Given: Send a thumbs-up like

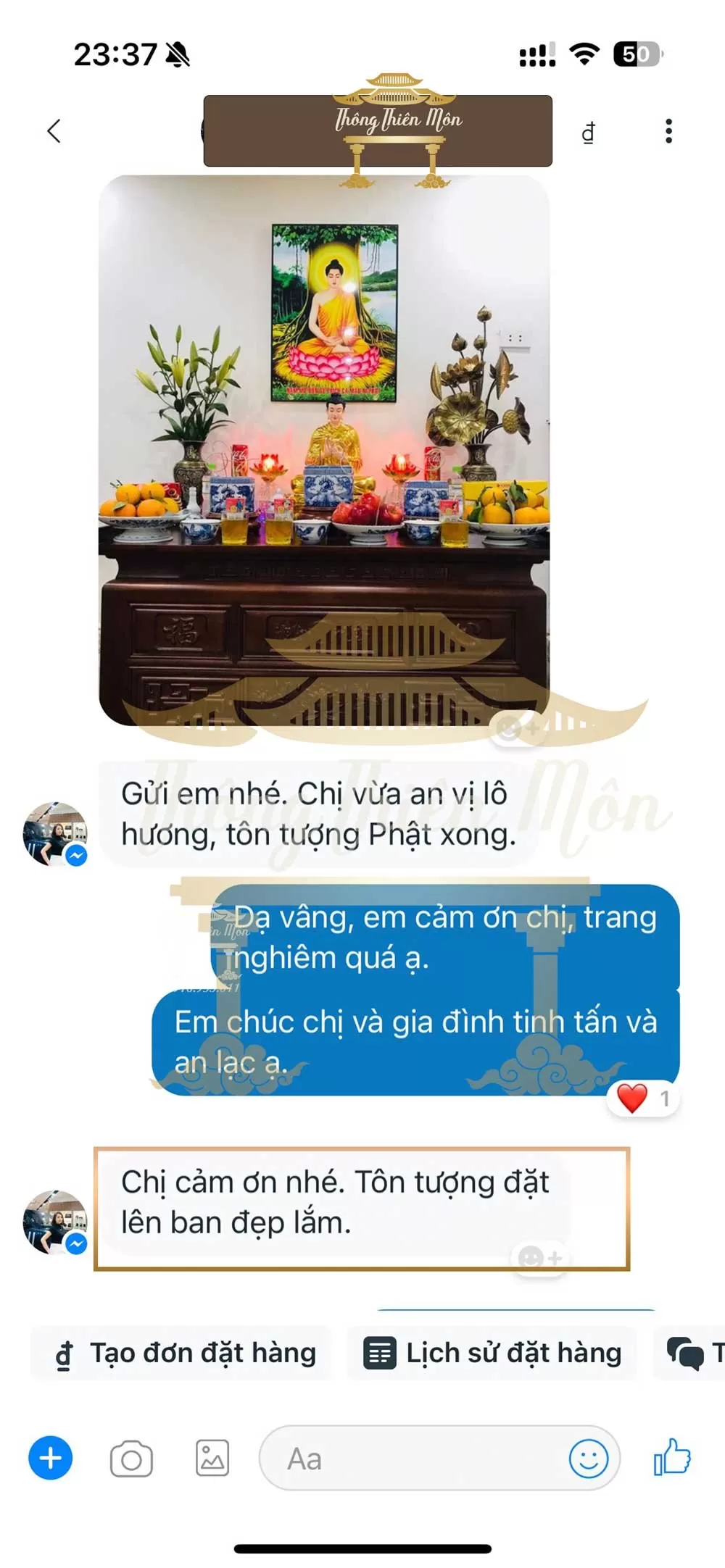Looking at the screenshot, I should (672, 1457).
